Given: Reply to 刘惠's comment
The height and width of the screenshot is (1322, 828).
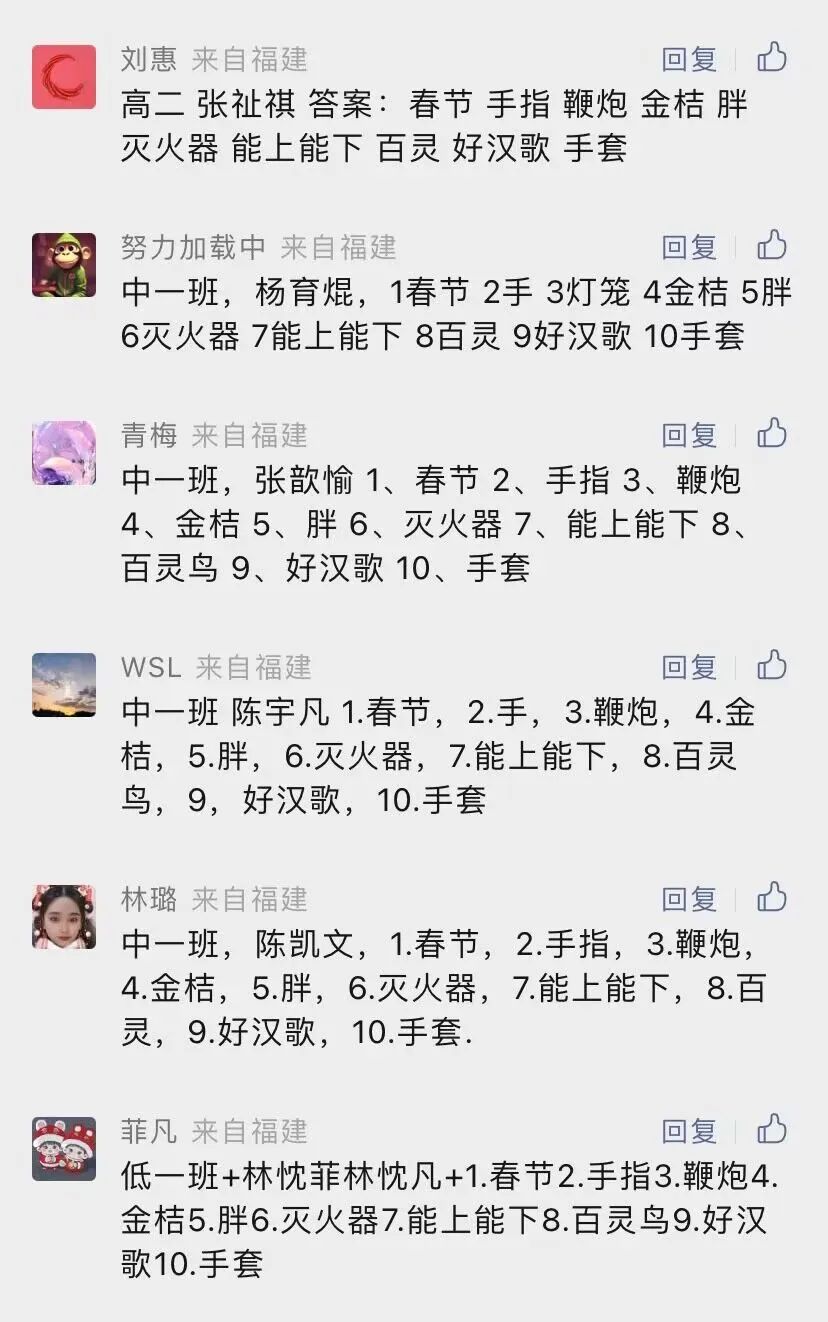Looking at the screenshot, I should [689, 59].
